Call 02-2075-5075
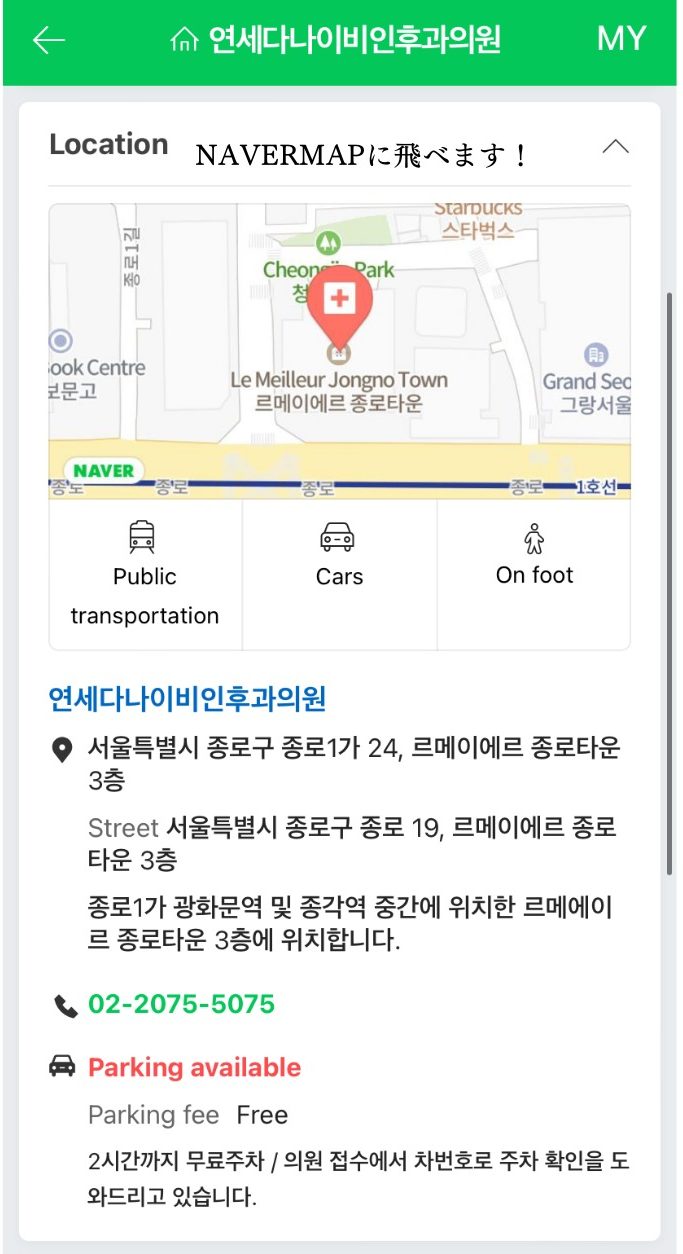Viewport: 683px width, 1254px height. click(x=181, y=1004)
